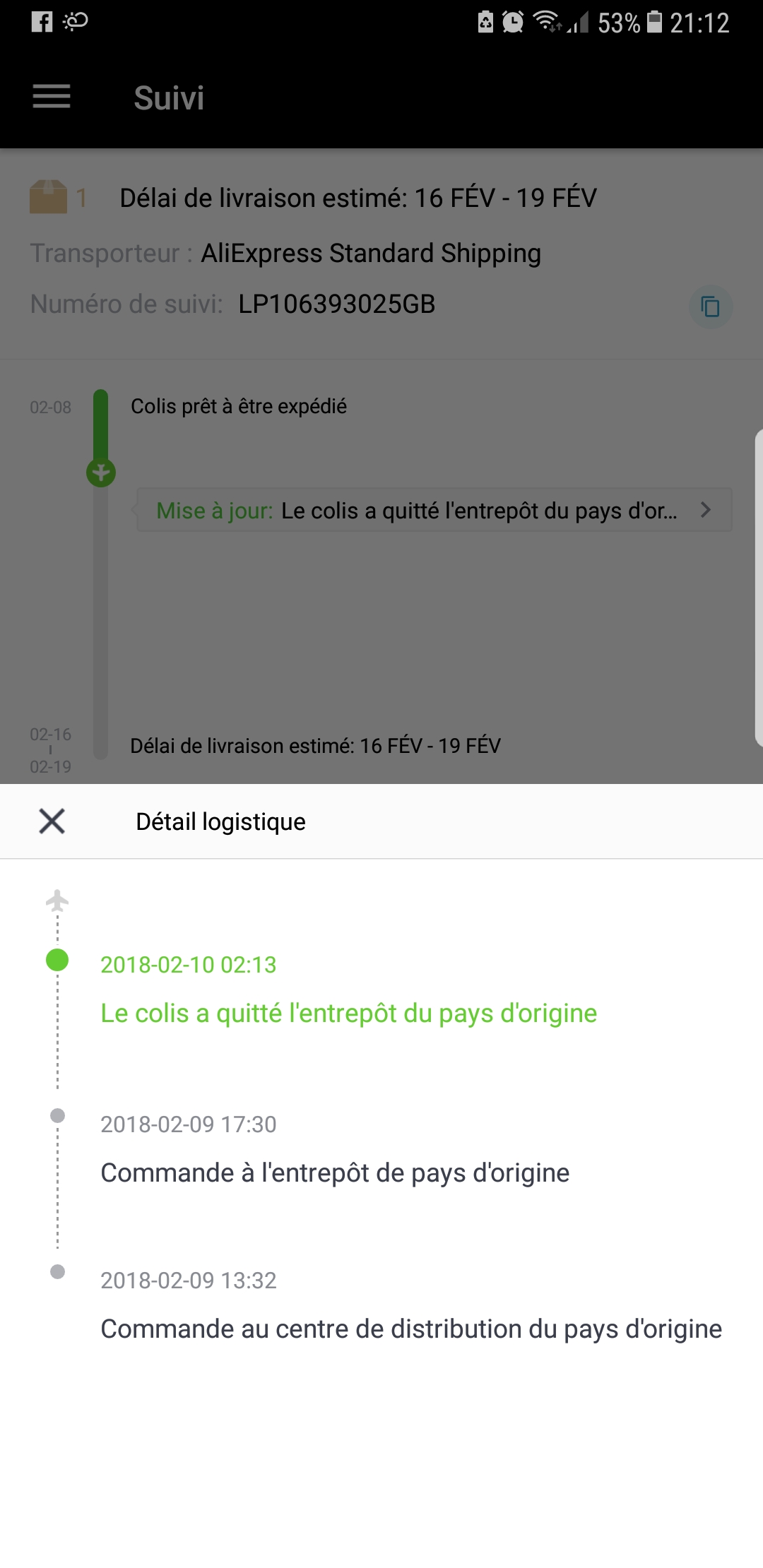Image resolution: width=763 pixels, height=1568 pixels.
Task: Open the Mise à jour update row
Action: pyautogui.click(x=434, y=510)
